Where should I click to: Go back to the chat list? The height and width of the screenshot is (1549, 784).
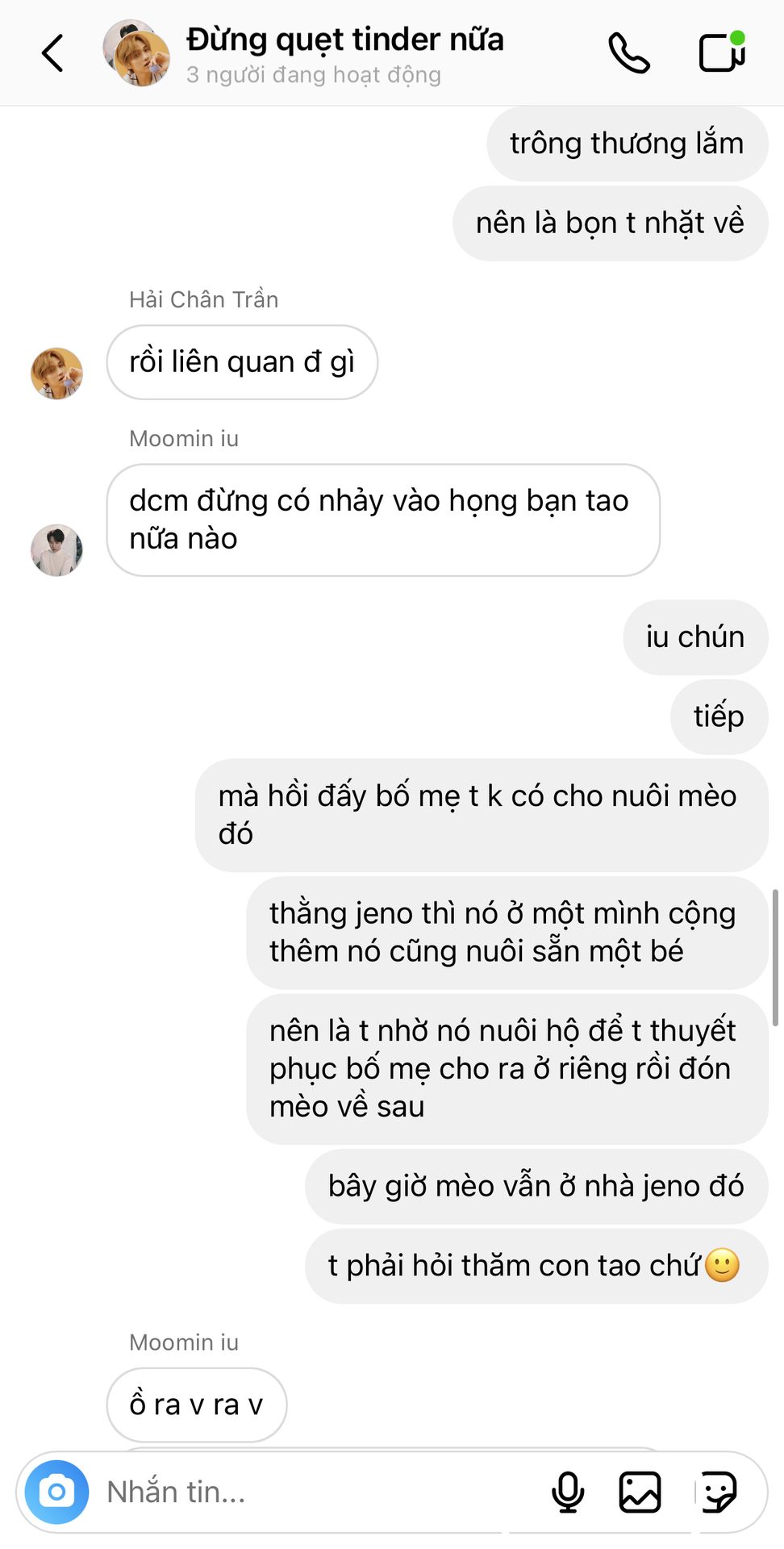click(53, 53)
